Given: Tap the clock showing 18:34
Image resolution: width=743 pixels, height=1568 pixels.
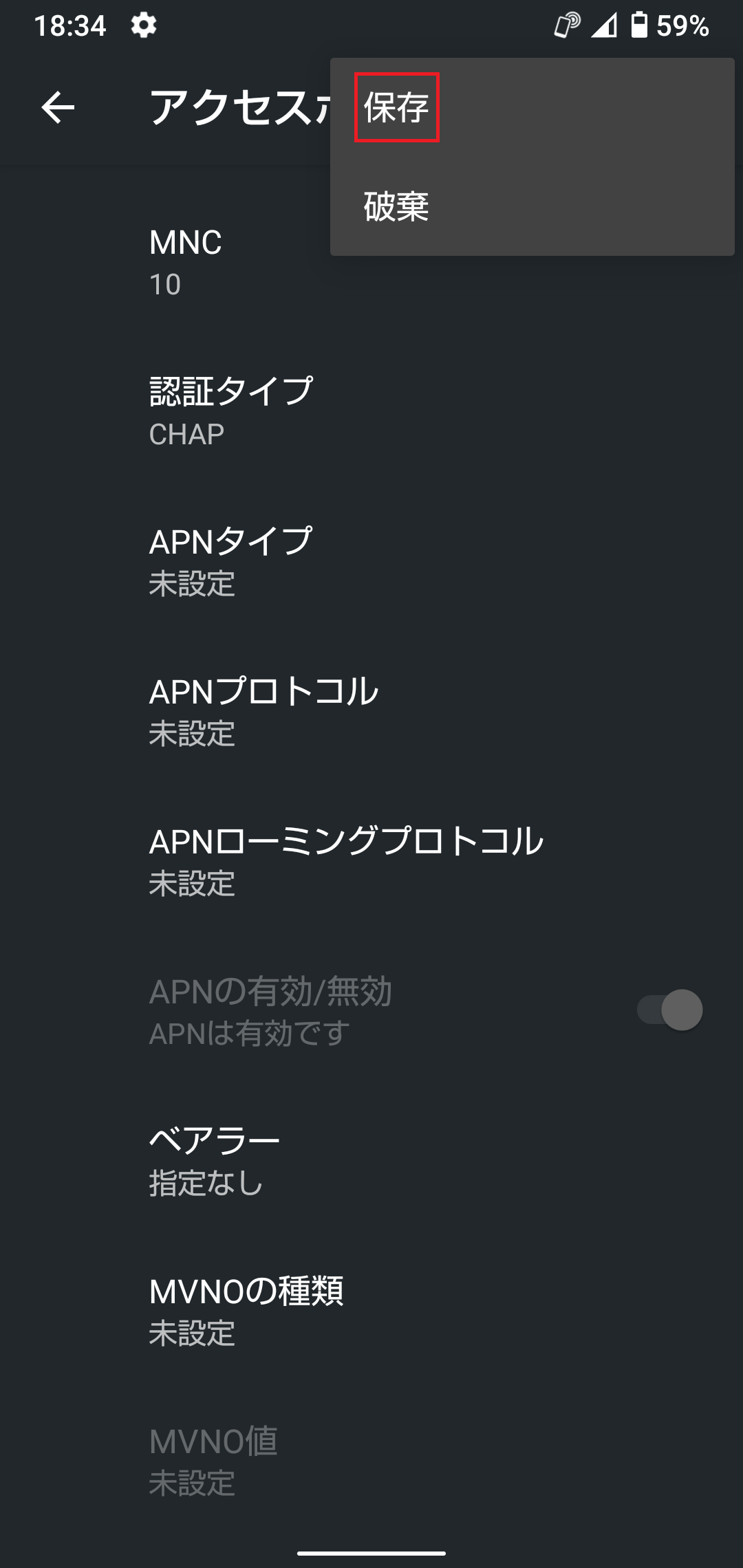Looking at the screenshot, I should tap(71, 24).
